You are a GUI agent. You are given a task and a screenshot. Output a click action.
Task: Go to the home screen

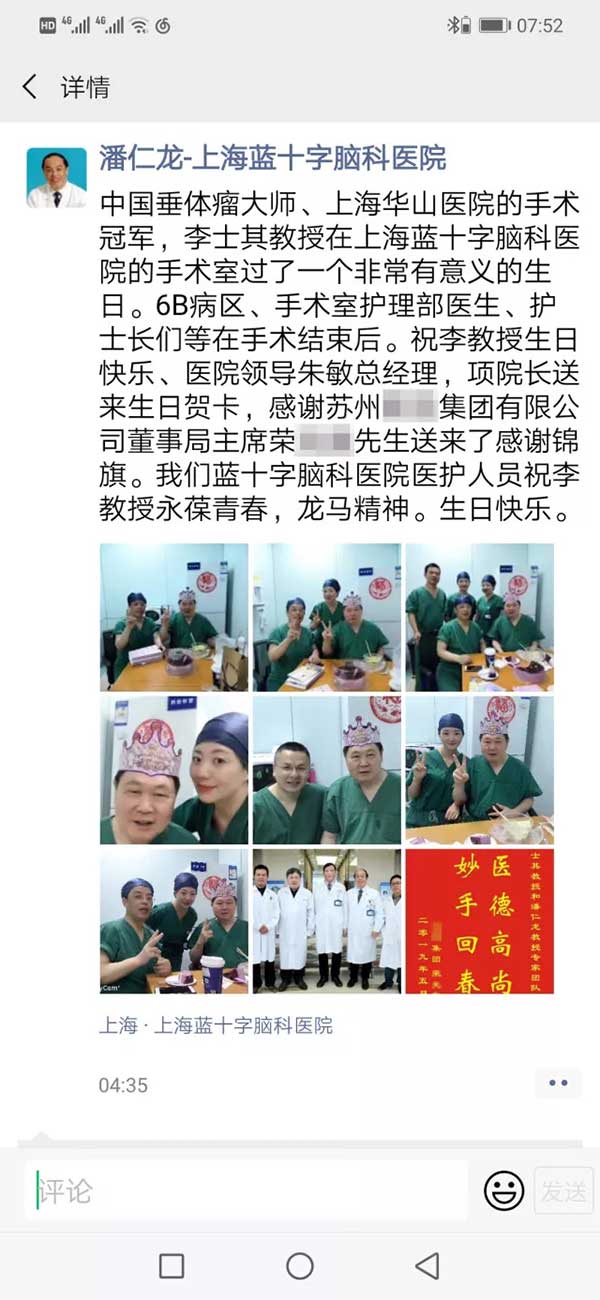[x=300, y=1266]
